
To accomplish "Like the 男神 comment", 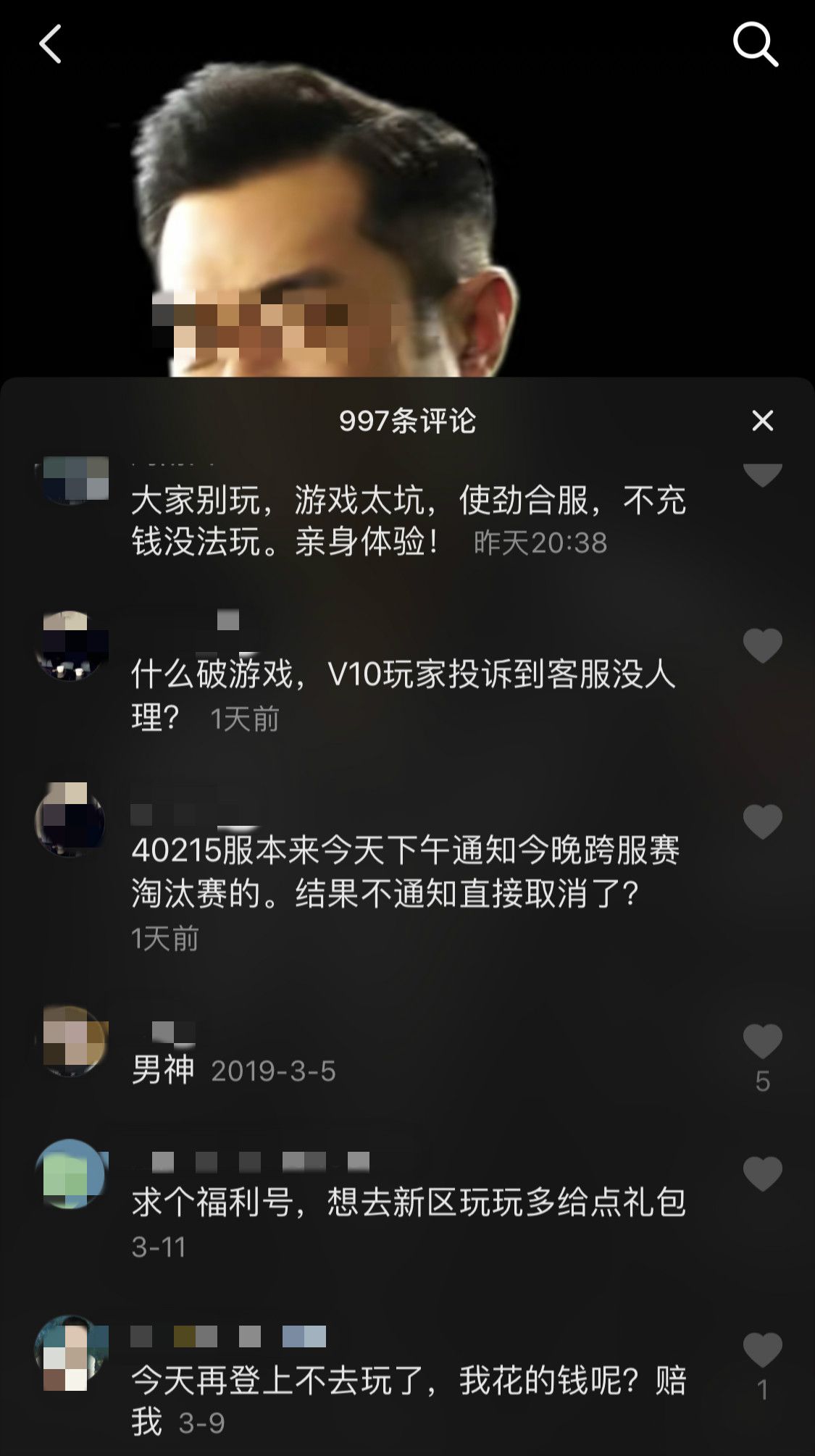I will 762,1042.
